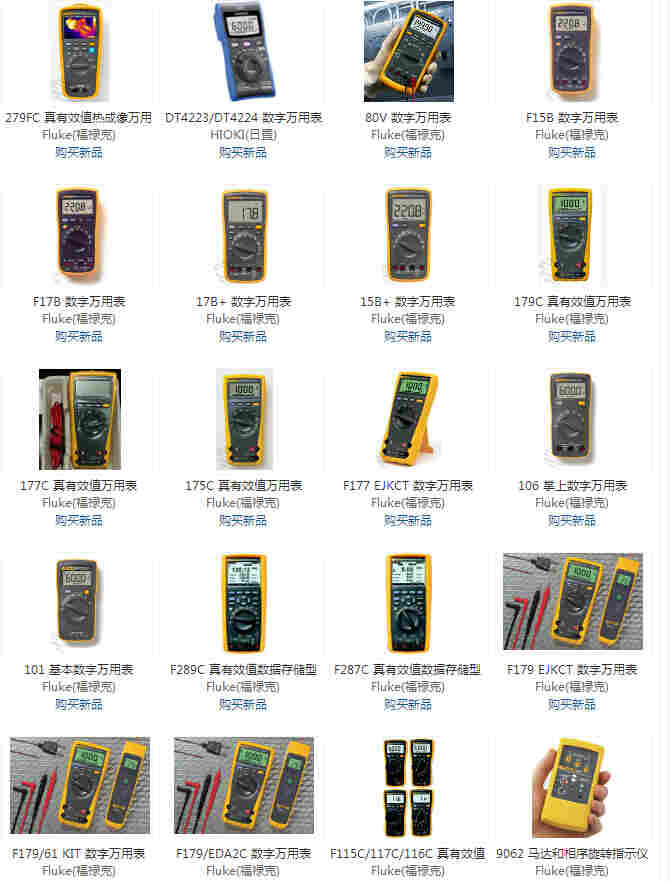The width and height of the screenshot is (670, 881).
Task: Tap 购买新品 under F177 EJKCT multimeter
Action: pos(407,520)
